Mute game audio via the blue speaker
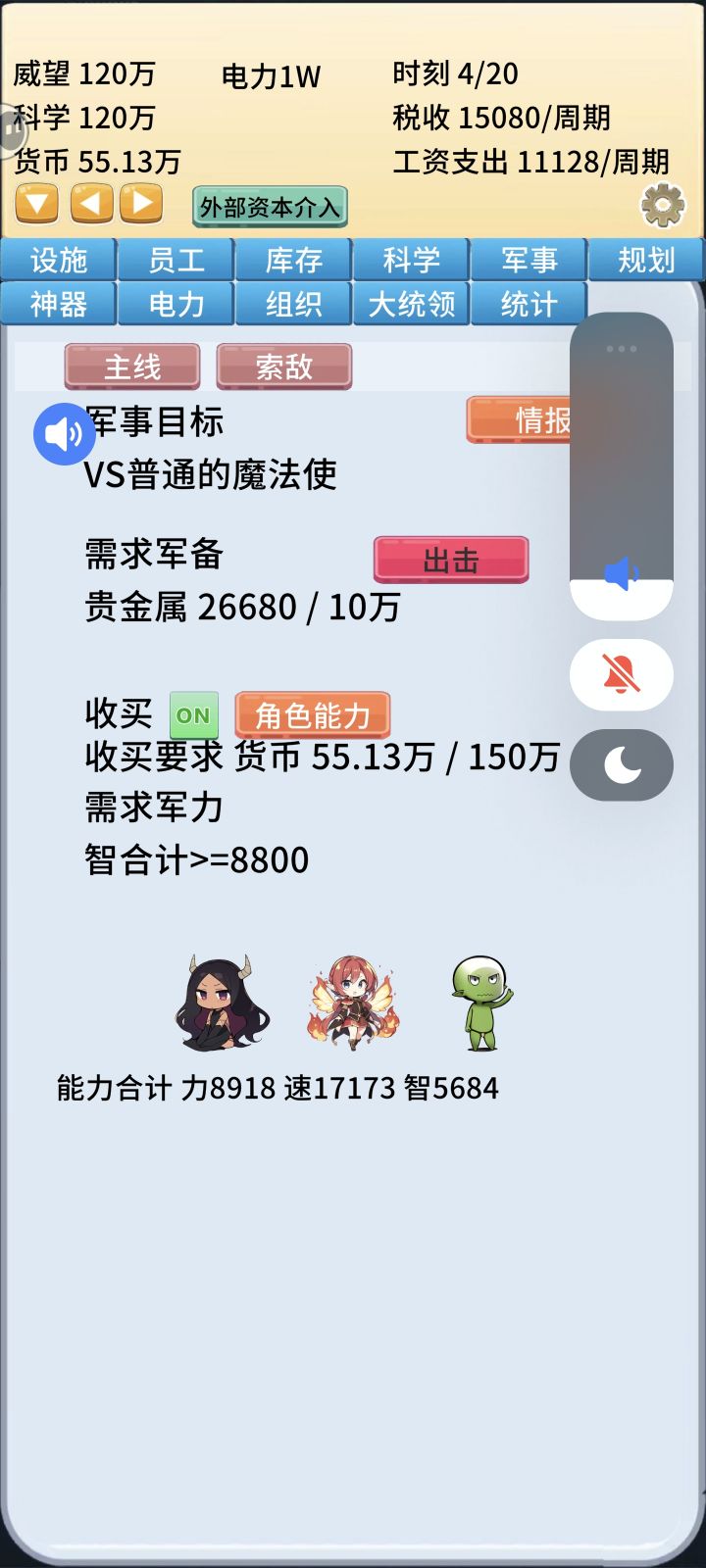 point(62,432)
